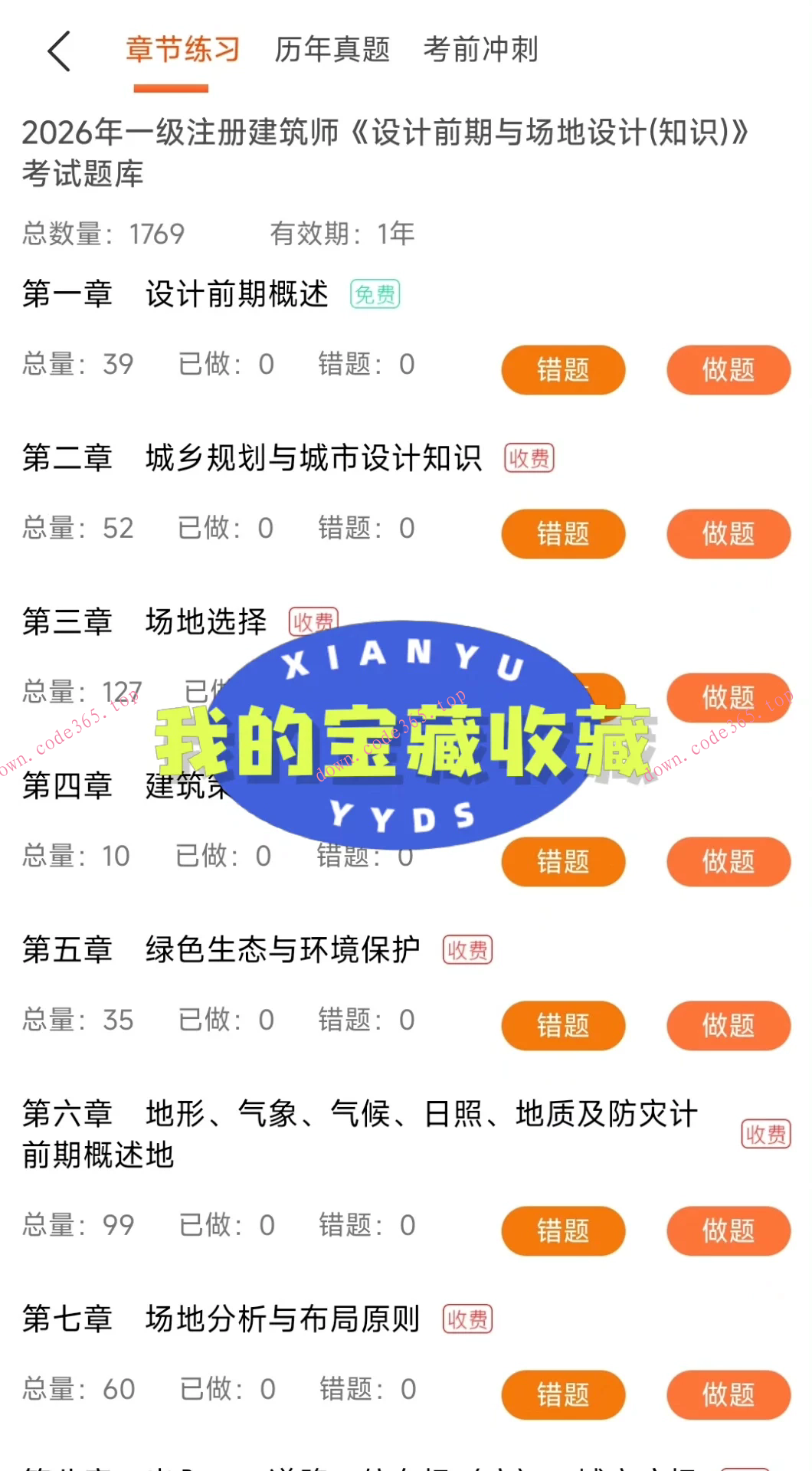This screenshot has height=1471, width=812.
Task: Tap 做题 for 第七章 场地分析与布局原则
Action: [x=727, y=1395]
